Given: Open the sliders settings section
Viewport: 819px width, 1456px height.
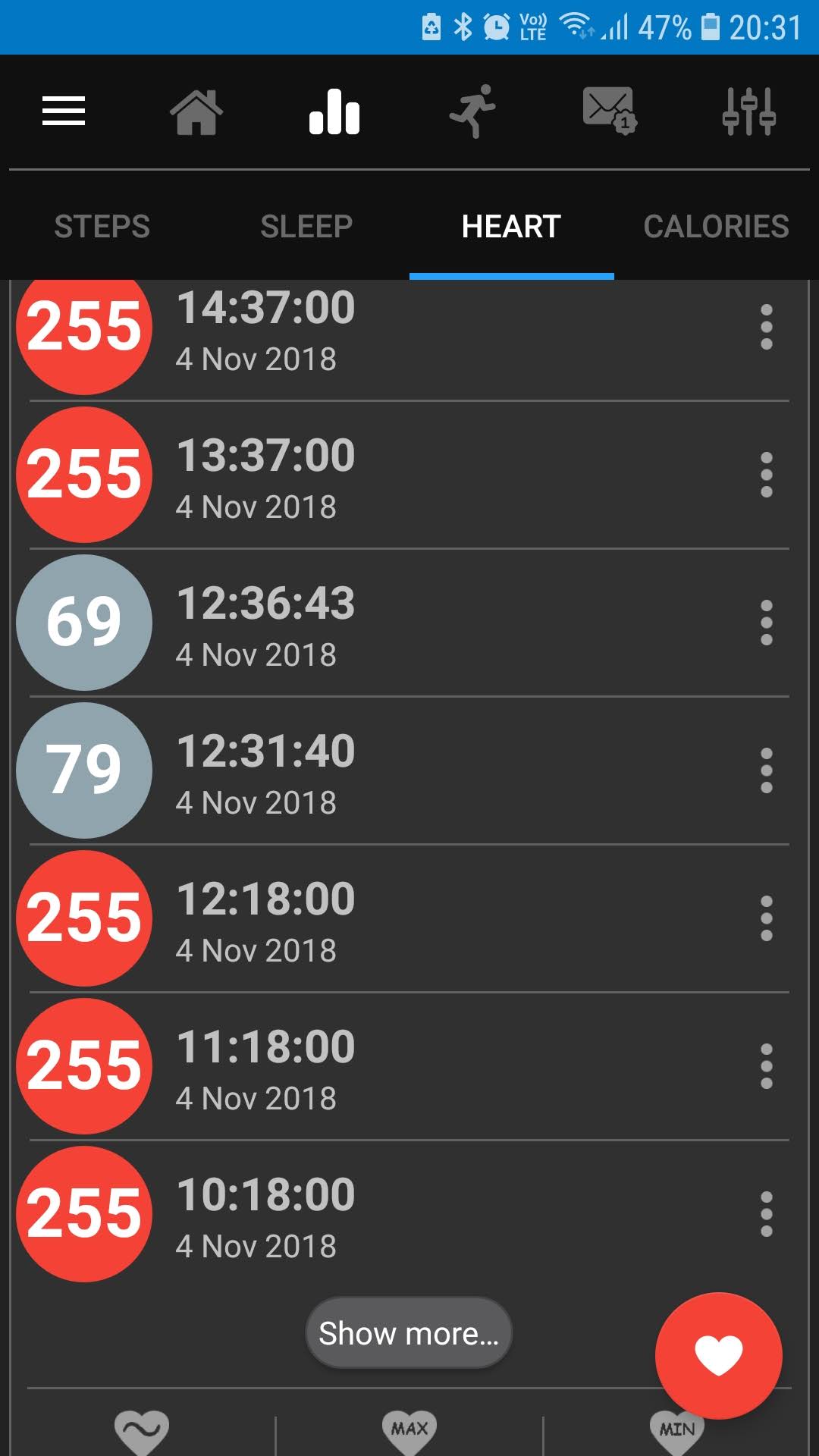Looking at the screenshot, I should 748,111.
